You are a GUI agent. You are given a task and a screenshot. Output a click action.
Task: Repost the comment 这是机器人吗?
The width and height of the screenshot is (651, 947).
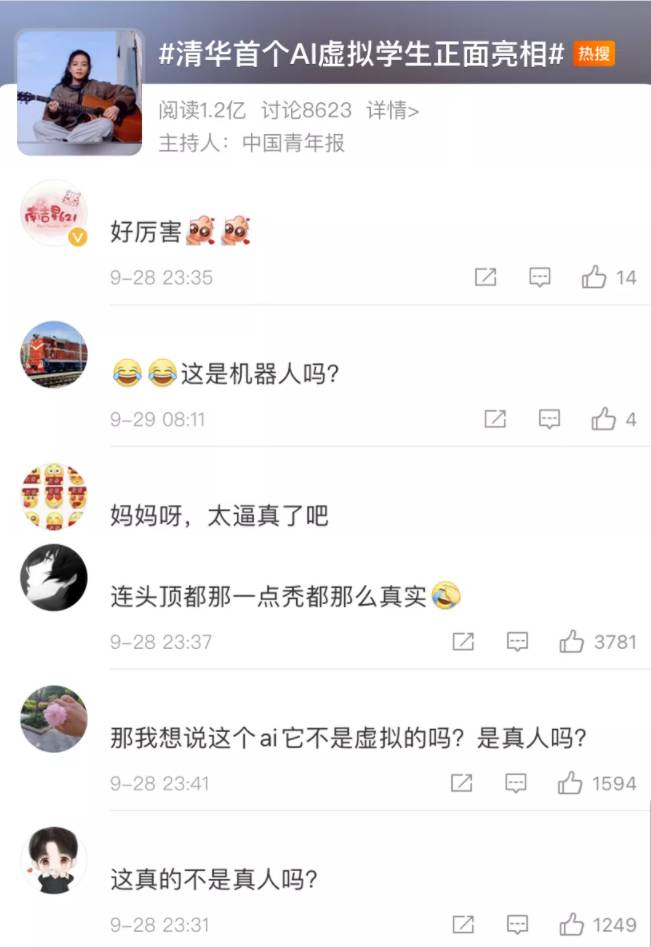tap(495, 419)
